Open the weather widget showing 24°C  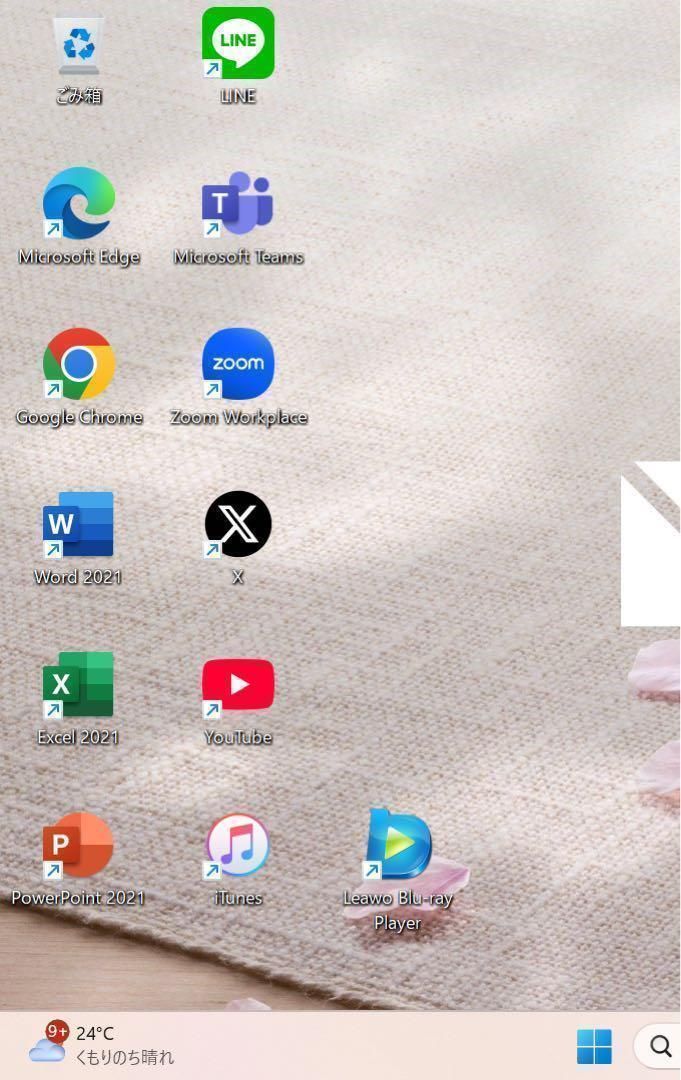100,1044
